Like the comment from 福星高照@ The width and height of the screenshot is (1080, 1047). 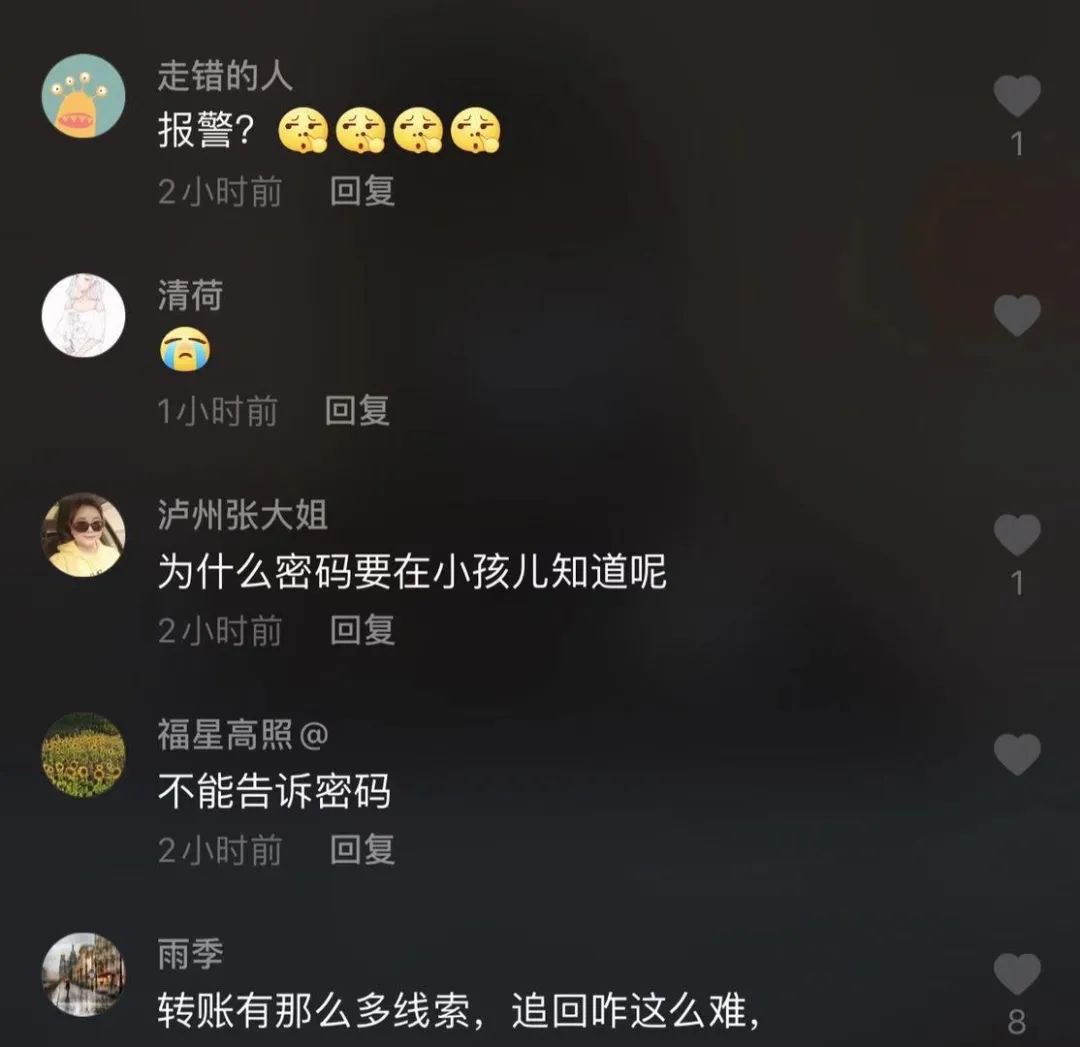[1016, 755]
